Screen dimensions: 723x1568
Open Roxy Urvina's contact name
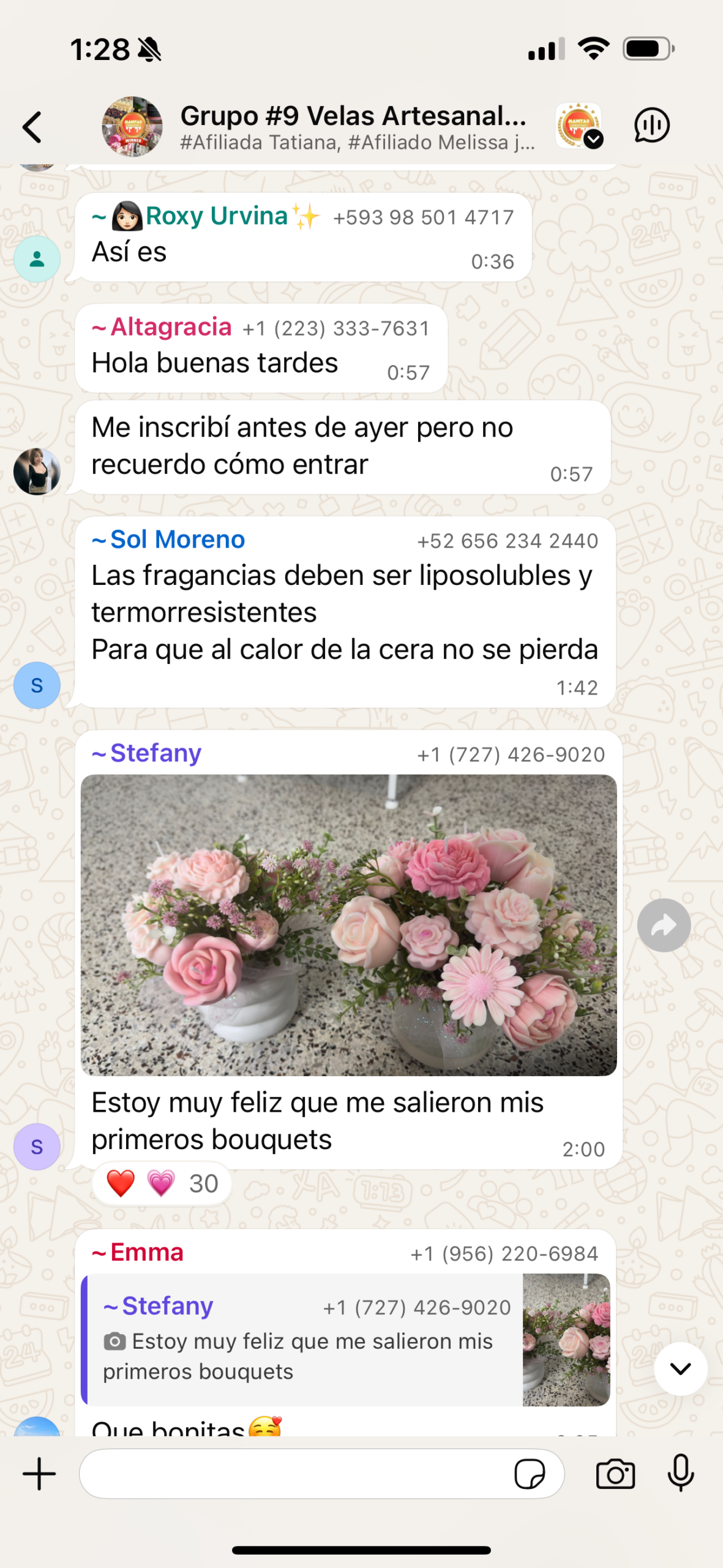216,216
